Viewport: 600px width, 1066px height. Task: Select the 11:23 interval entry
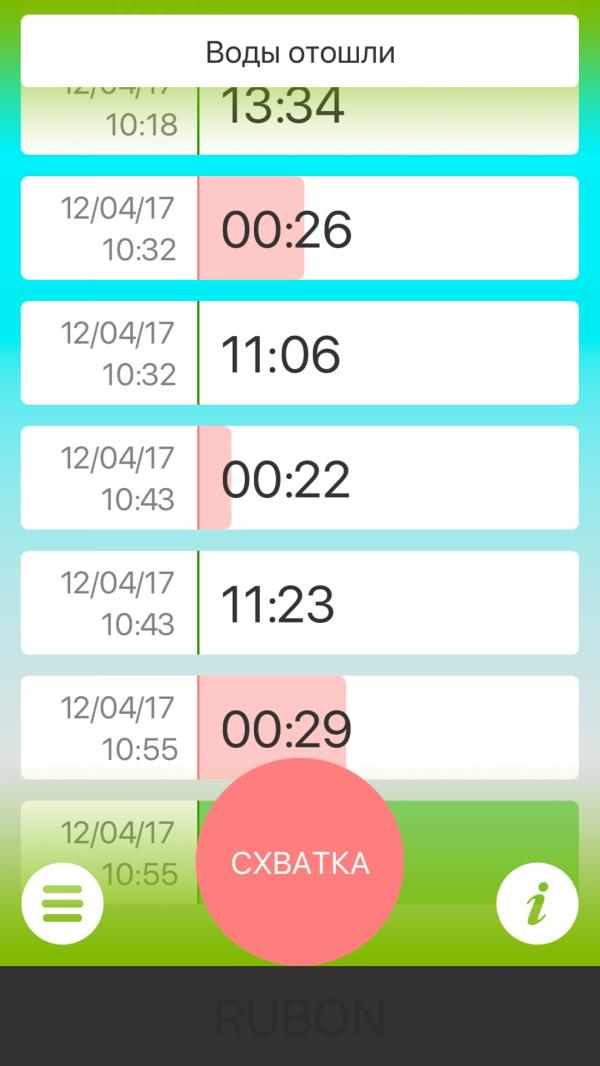pos(300,602)
